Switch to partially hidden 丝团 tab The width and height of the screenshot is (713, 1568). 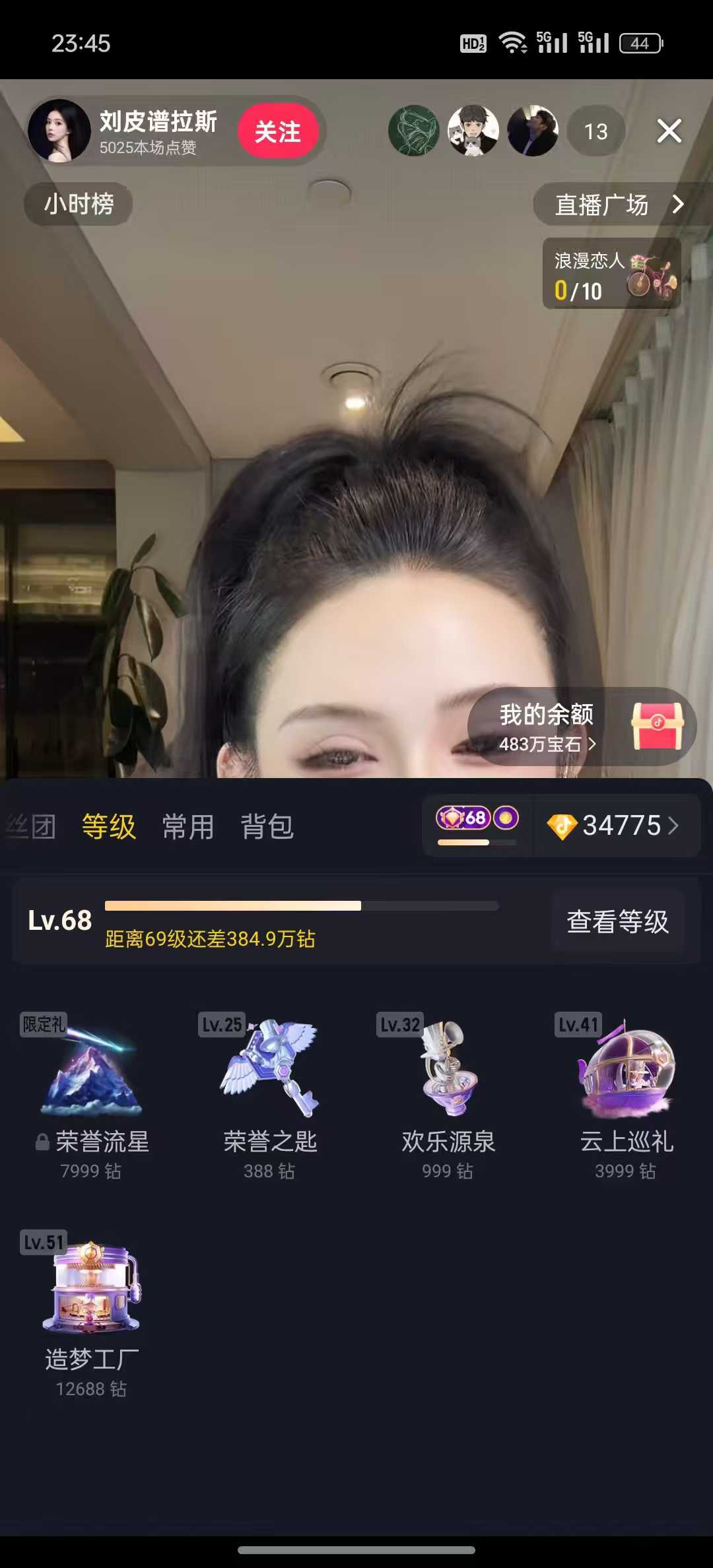click(x=32, y=826)
